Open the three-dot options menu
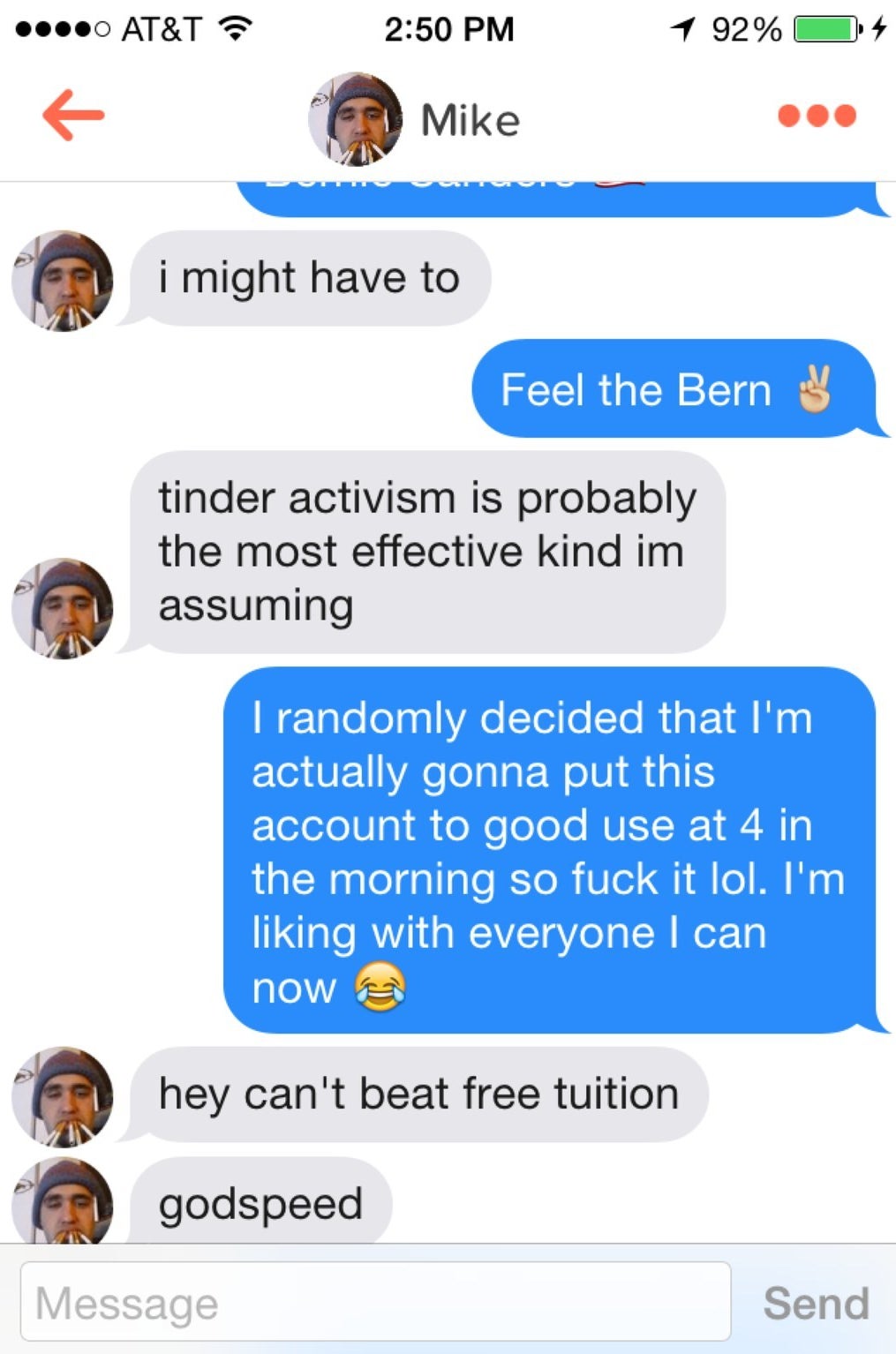Viewport: 896px width, 1354px height. pyautogui.click(x=817, y=116)
